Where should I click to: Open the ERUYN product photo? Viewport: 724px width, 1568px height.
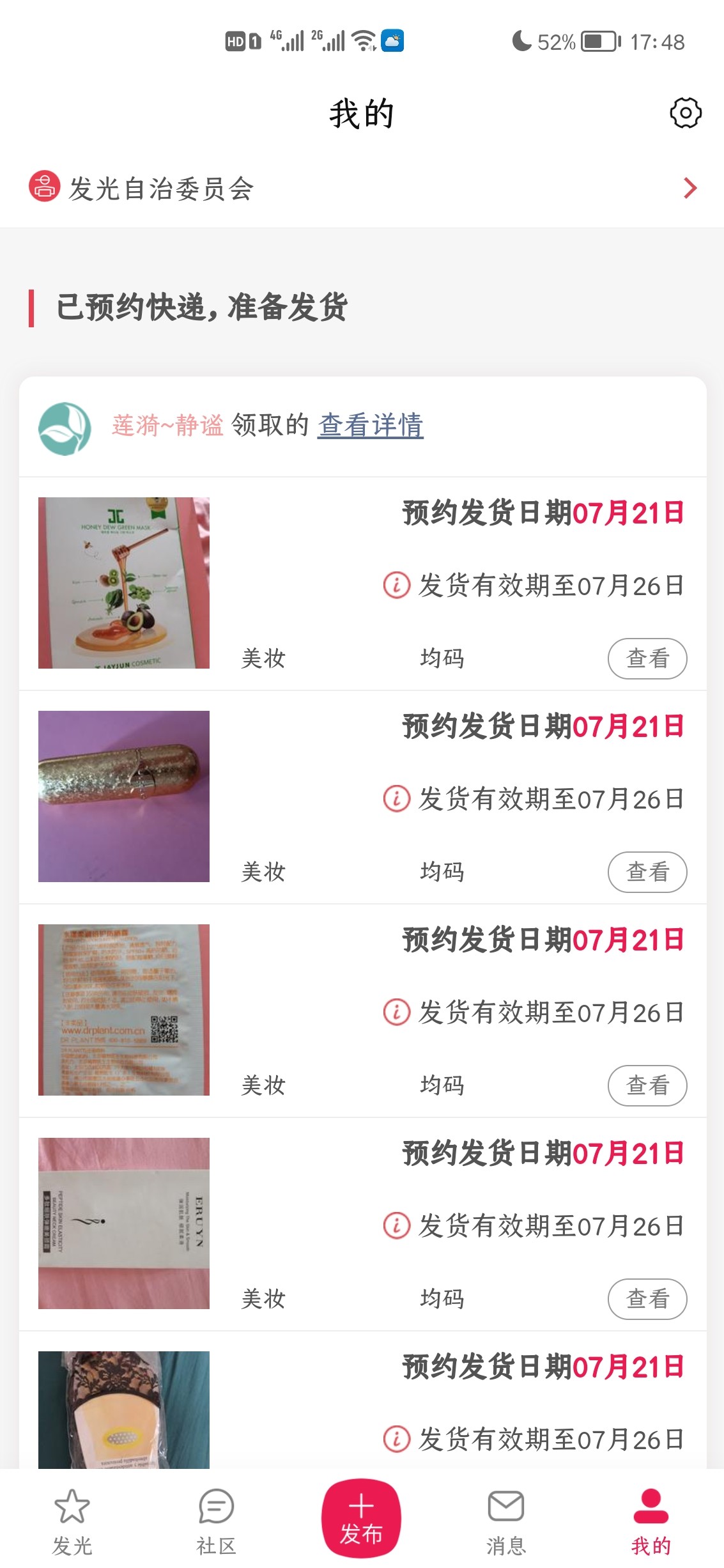pyautogui.click(x=124, y=1223)
